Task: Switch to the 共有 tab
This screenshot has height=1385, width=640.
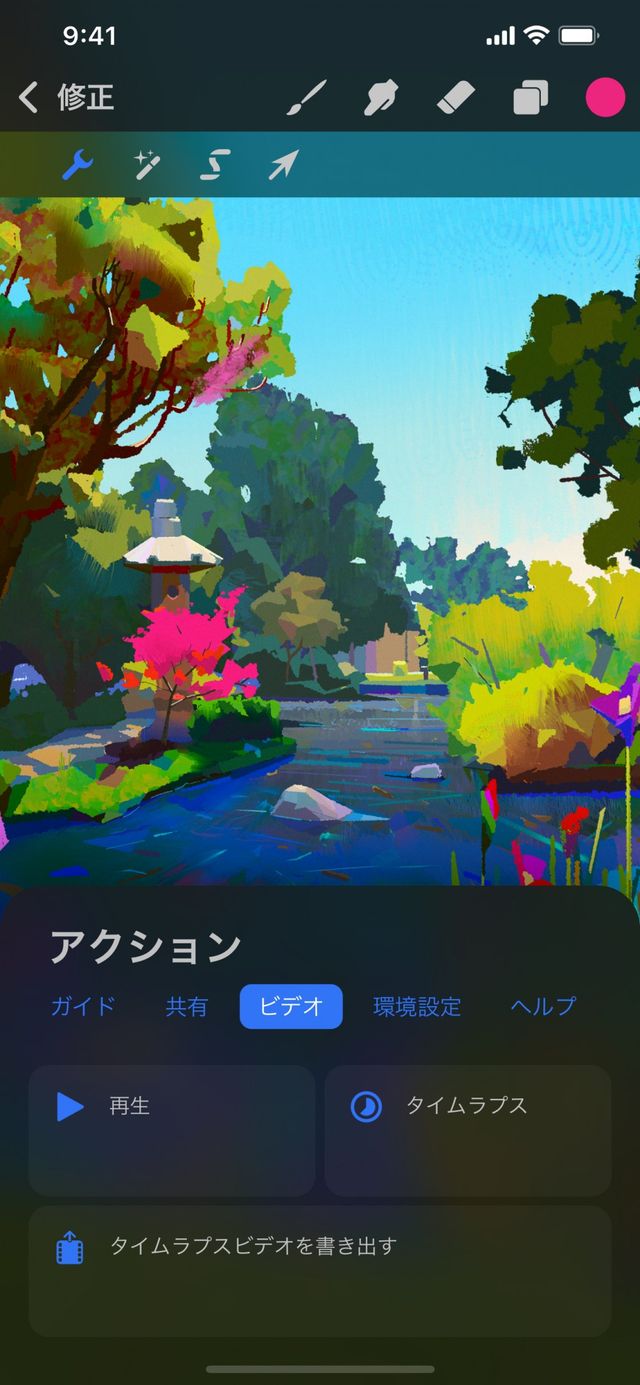Action: pyautogui.click(x=187, y=1006)
